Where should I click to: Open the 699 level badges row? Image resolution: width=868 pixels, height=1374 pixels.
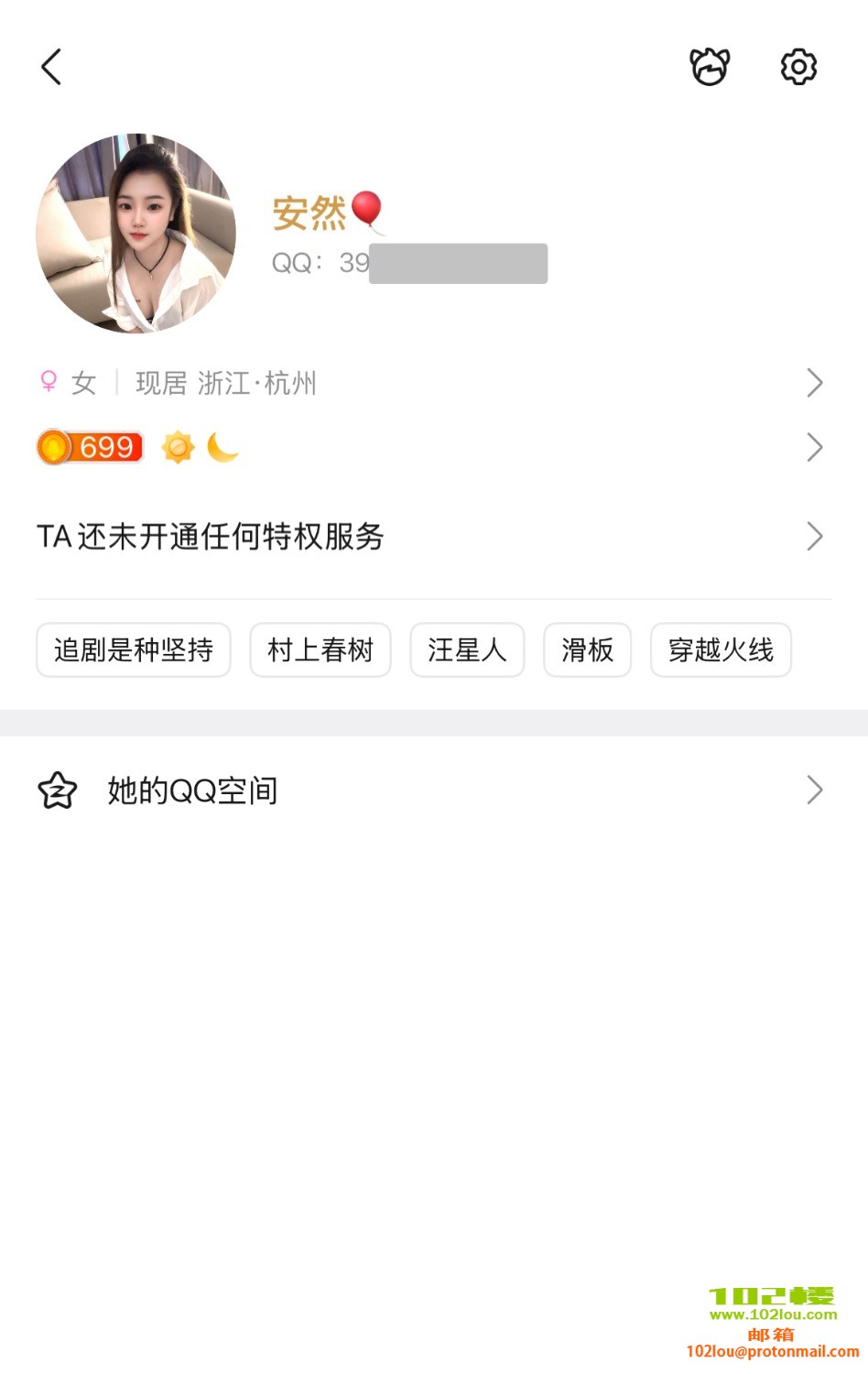[430, 447]
